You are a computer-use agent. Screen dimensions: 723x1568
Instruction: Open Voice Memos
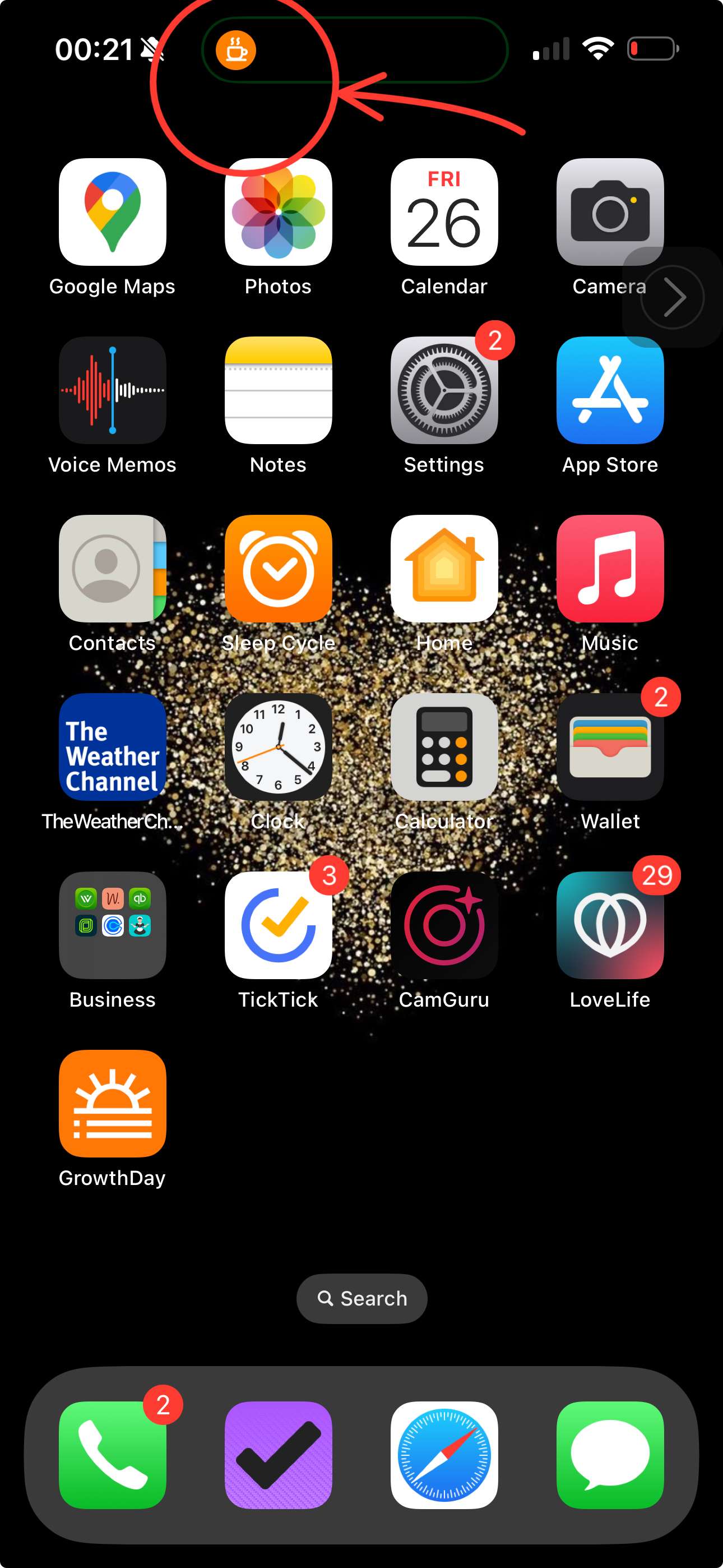pos(112,390)
